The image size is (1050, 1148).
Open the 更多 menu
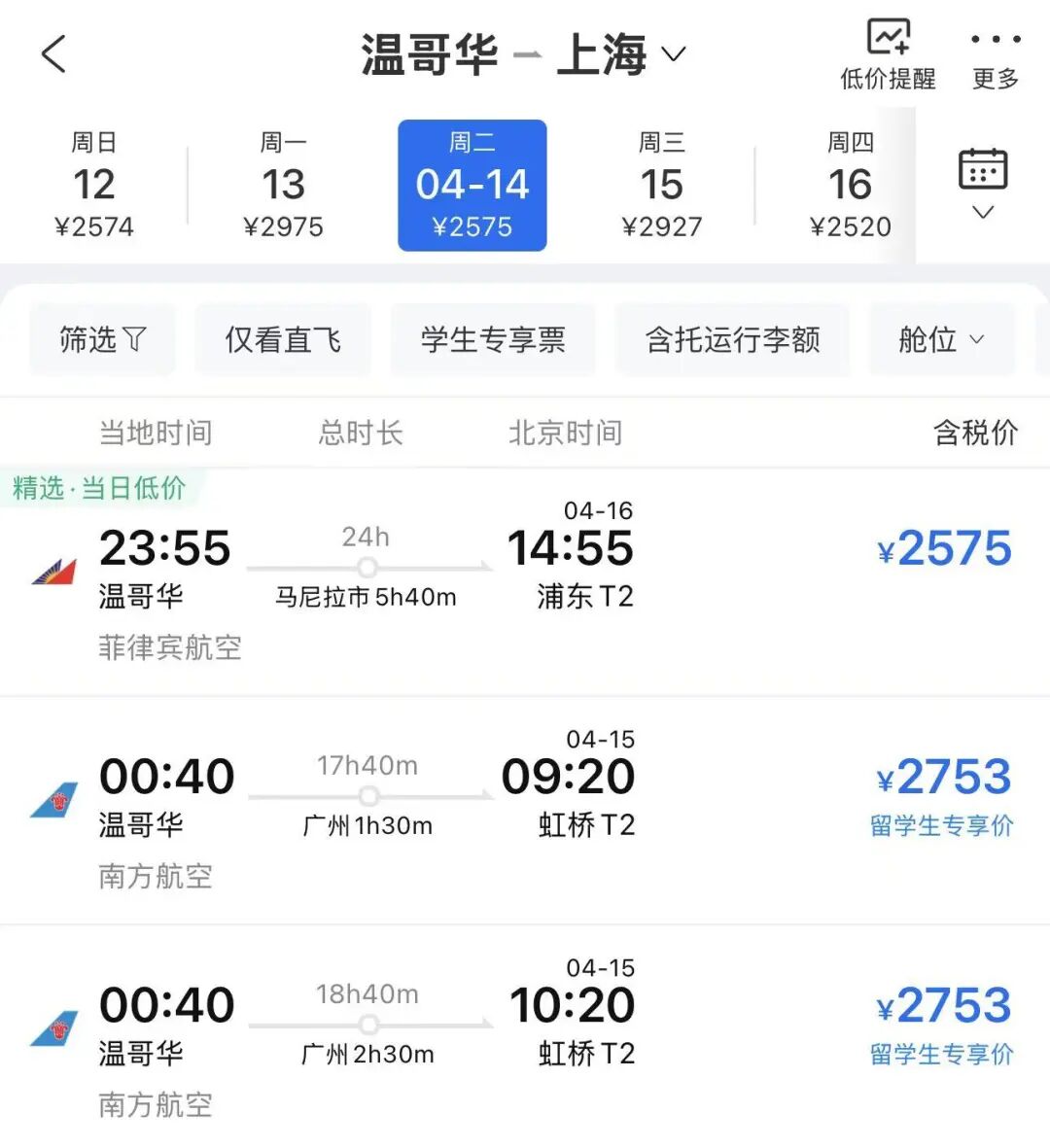(x=995, y=55)
